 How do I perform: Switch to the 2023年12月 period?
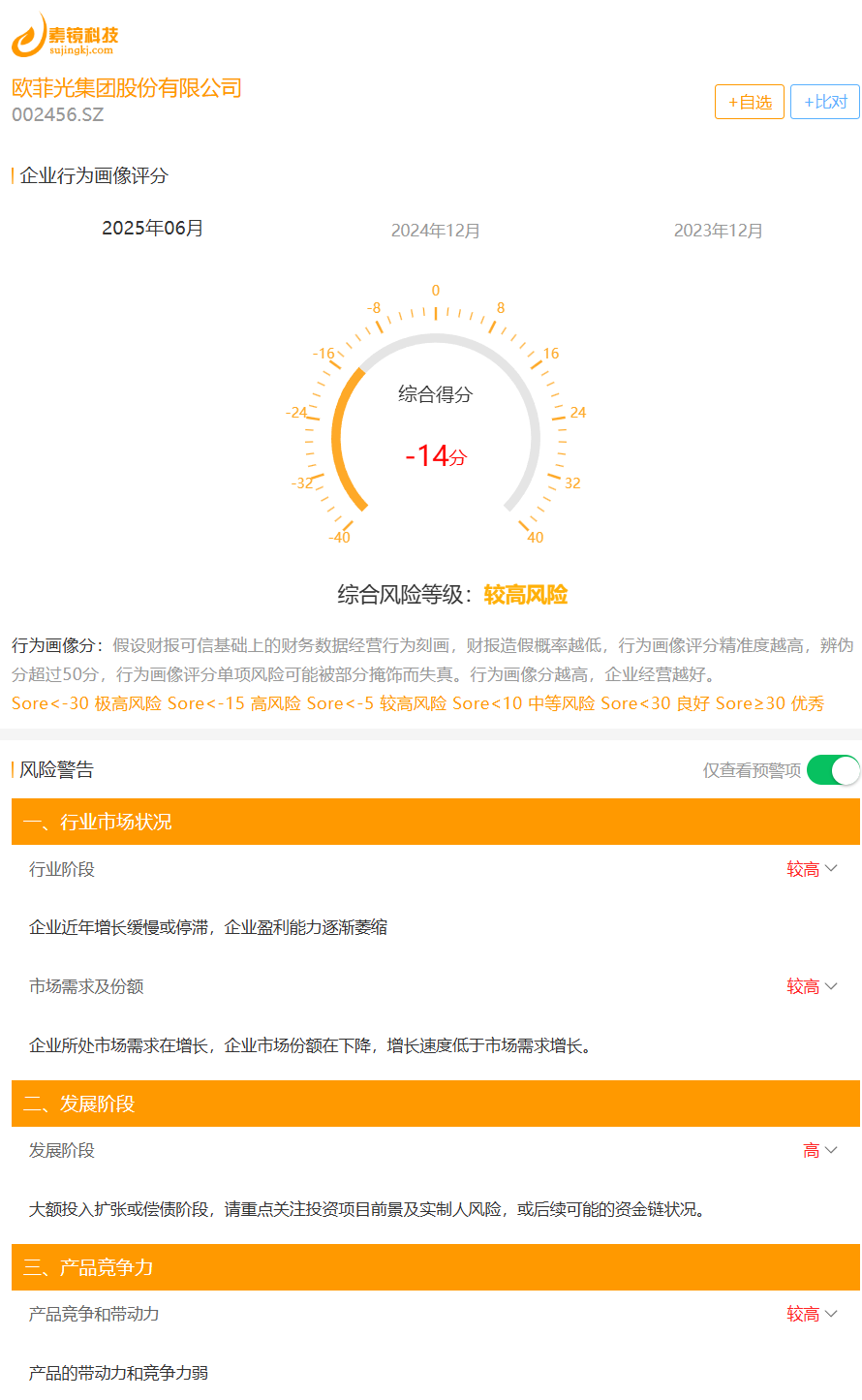(x=719, y=231)
